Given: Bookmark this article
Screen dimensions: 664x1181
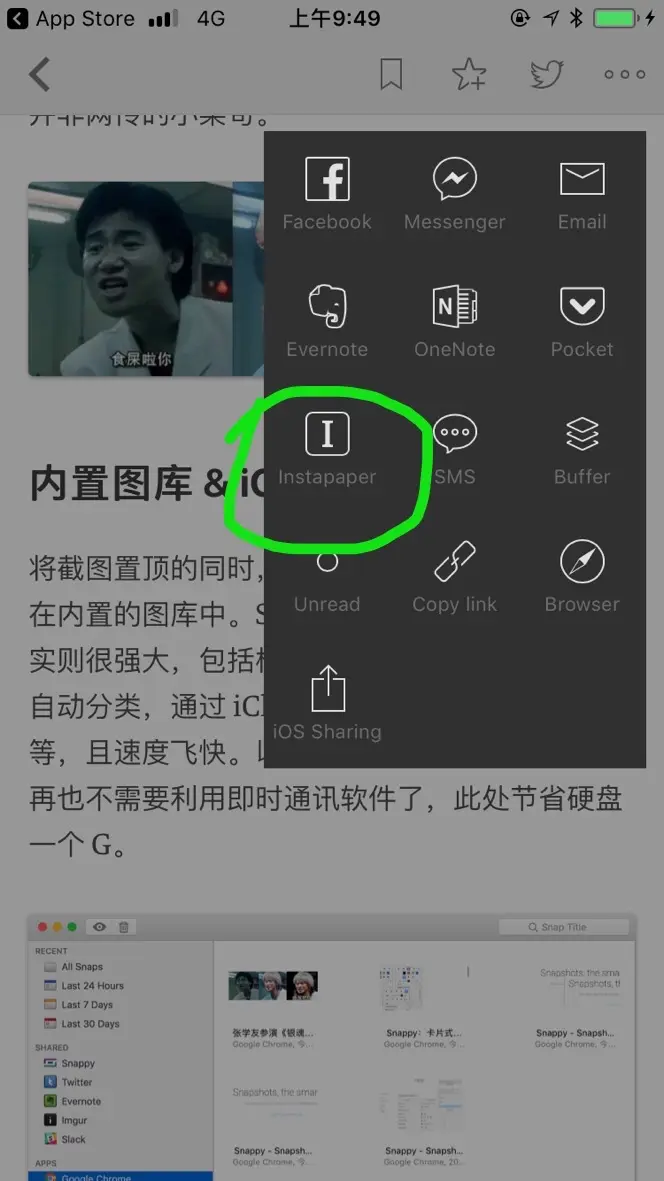Looking at the screenshot, I should pos(391,74).
